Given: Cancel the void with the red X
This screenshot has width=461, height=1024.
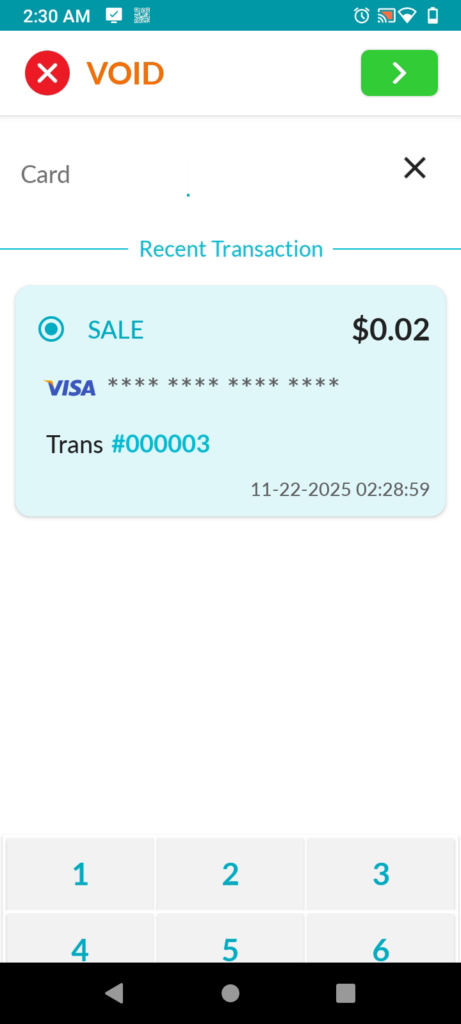Looking at the screenshot, I should [x=47, y=73].
